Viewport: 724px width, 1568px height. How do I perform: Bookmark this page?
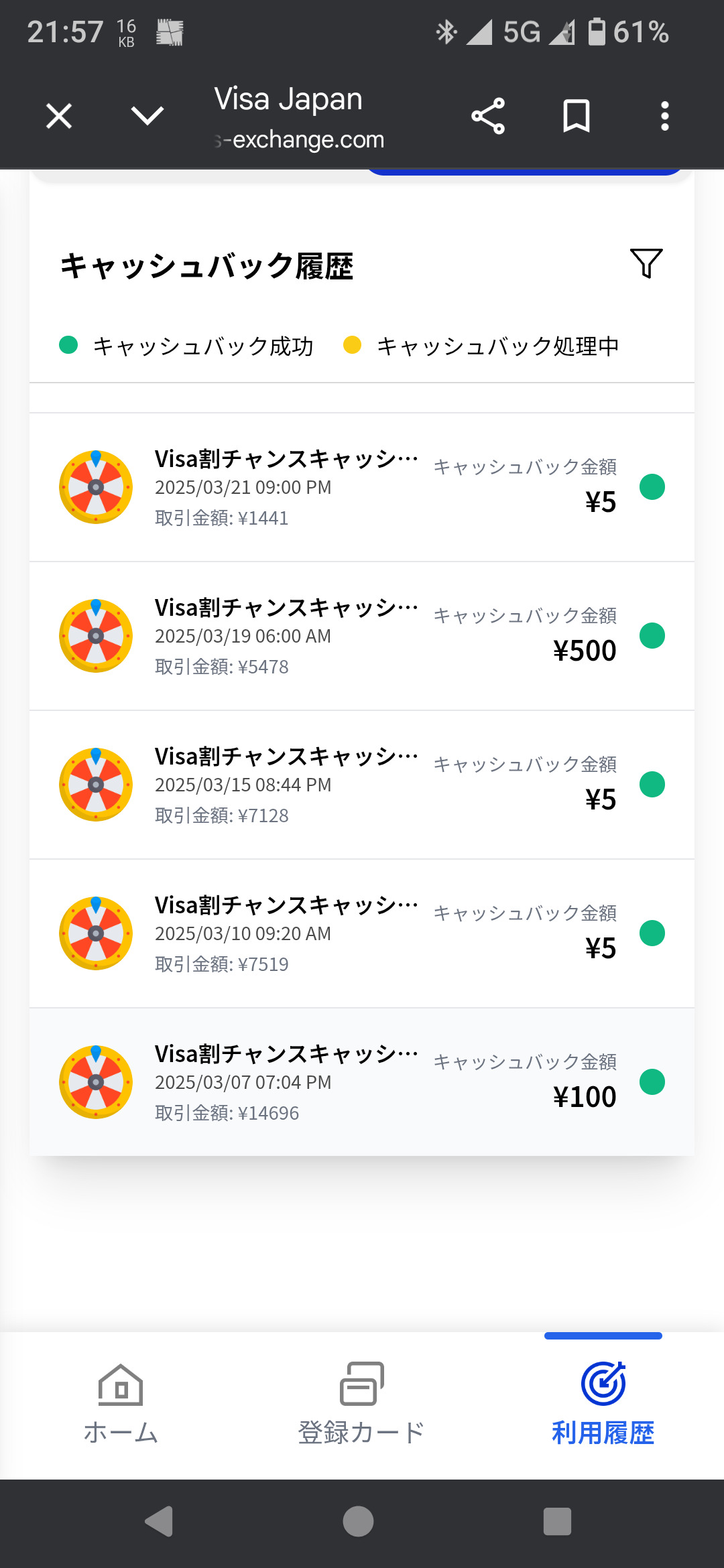[576, 116]
